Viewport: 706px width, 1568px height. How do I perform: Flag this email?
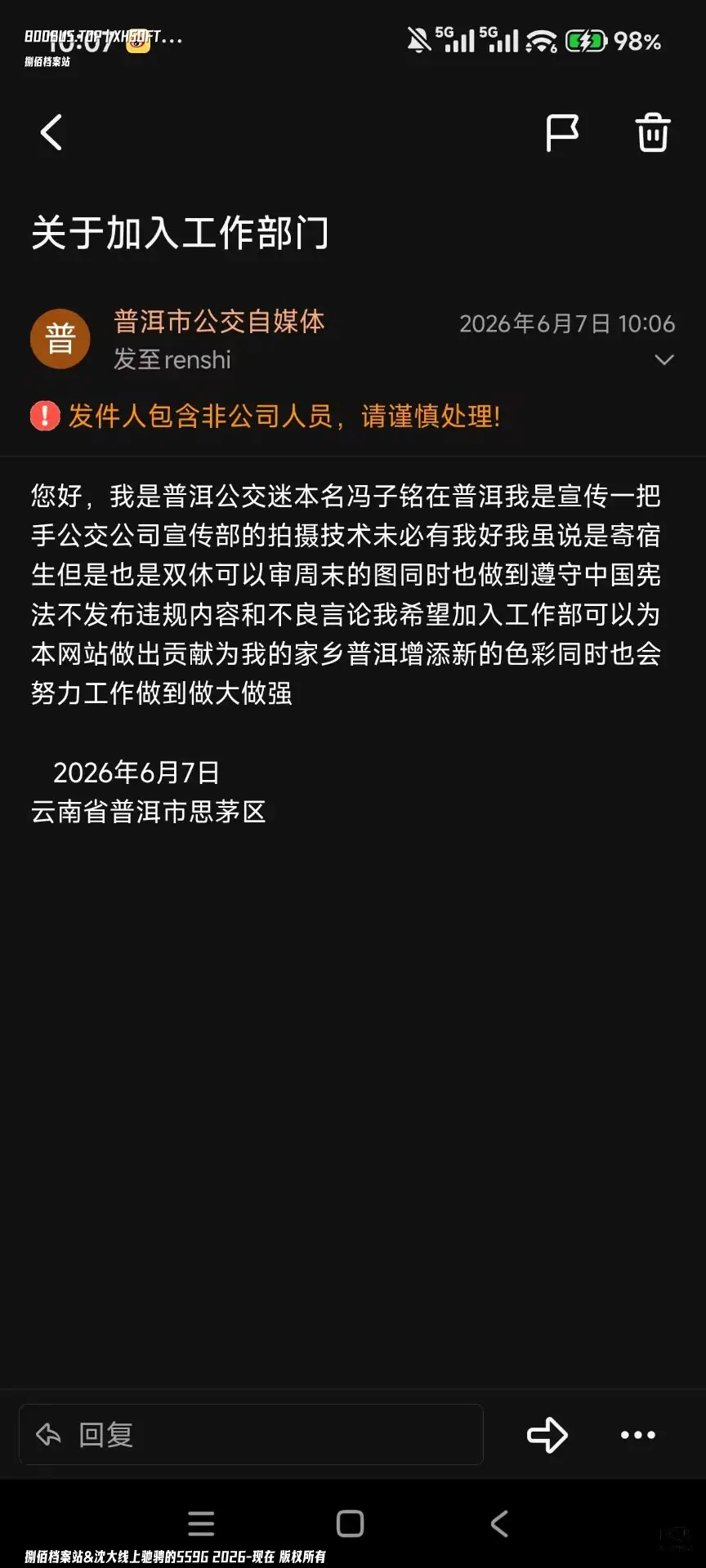(x=562, y=132)
